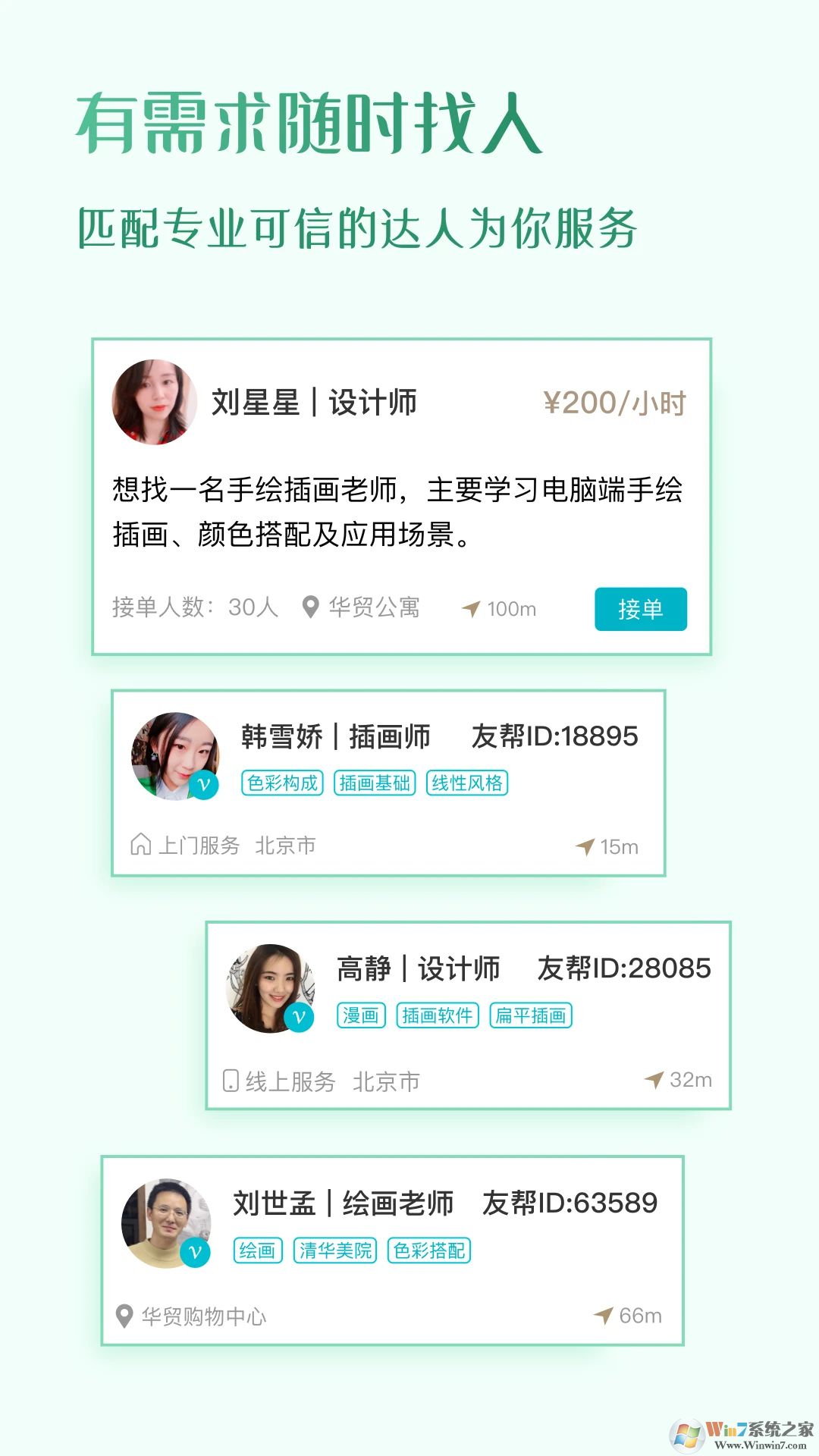Tap the phone icon next to 线上服务
Image resolution: width=819 pixels, height=1456 pixels.
click(233, 1081)
